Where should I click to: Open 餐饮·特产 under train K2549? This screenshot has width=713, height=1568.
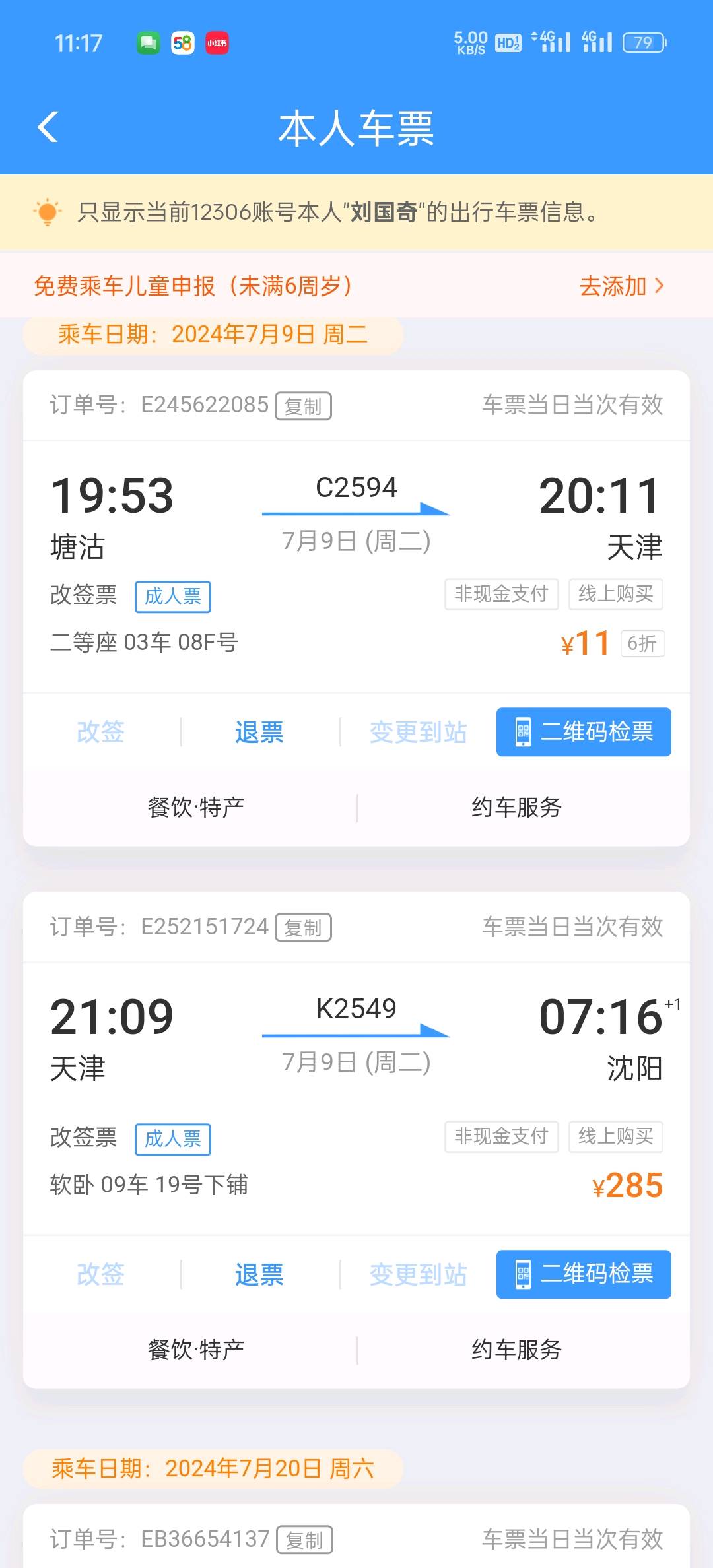196,1350
